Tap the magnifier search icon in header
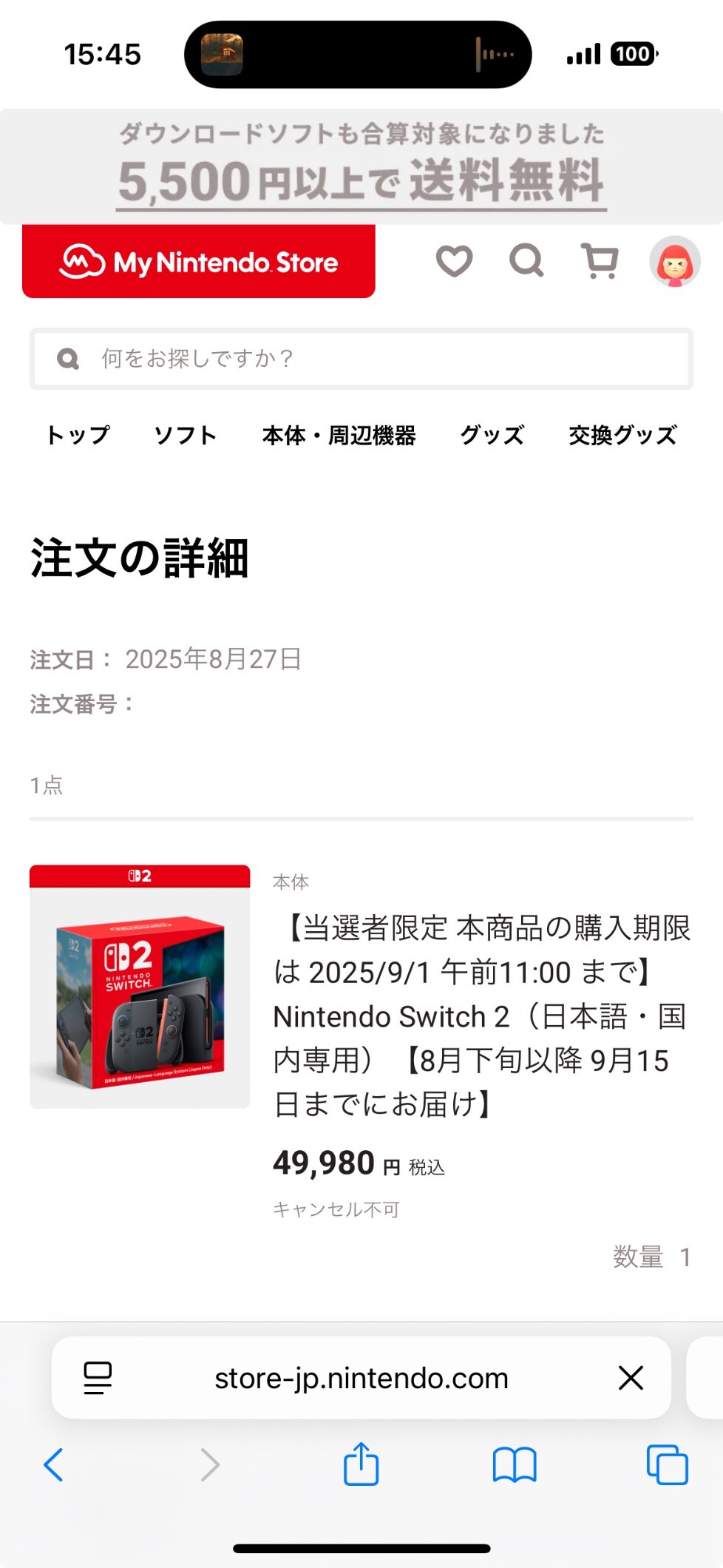 coord(526,261)
